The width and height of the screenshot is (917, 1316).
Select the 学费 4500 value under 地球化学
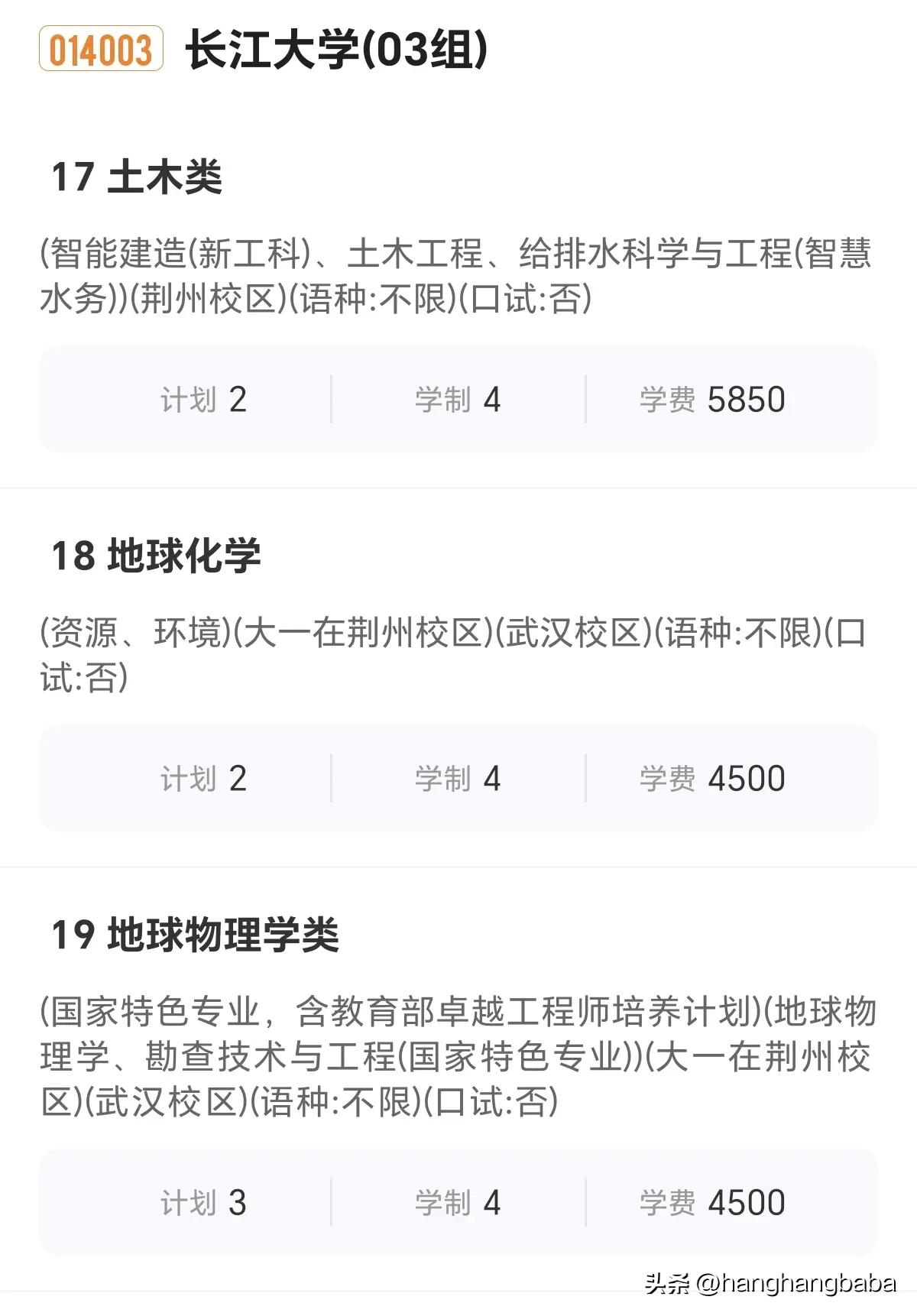pos(711,780)
